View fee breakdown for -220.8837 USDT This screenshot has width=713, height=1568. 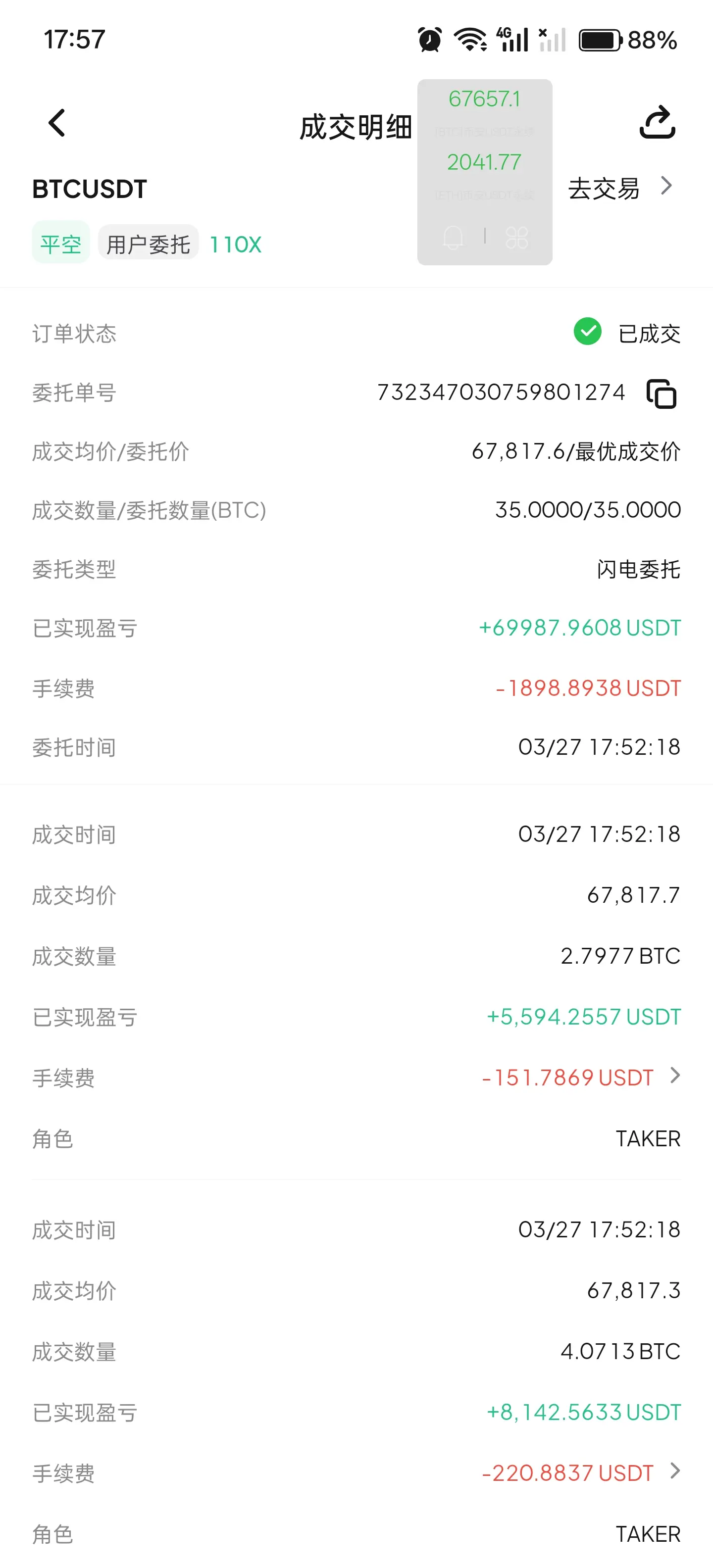pos(674,1472)
